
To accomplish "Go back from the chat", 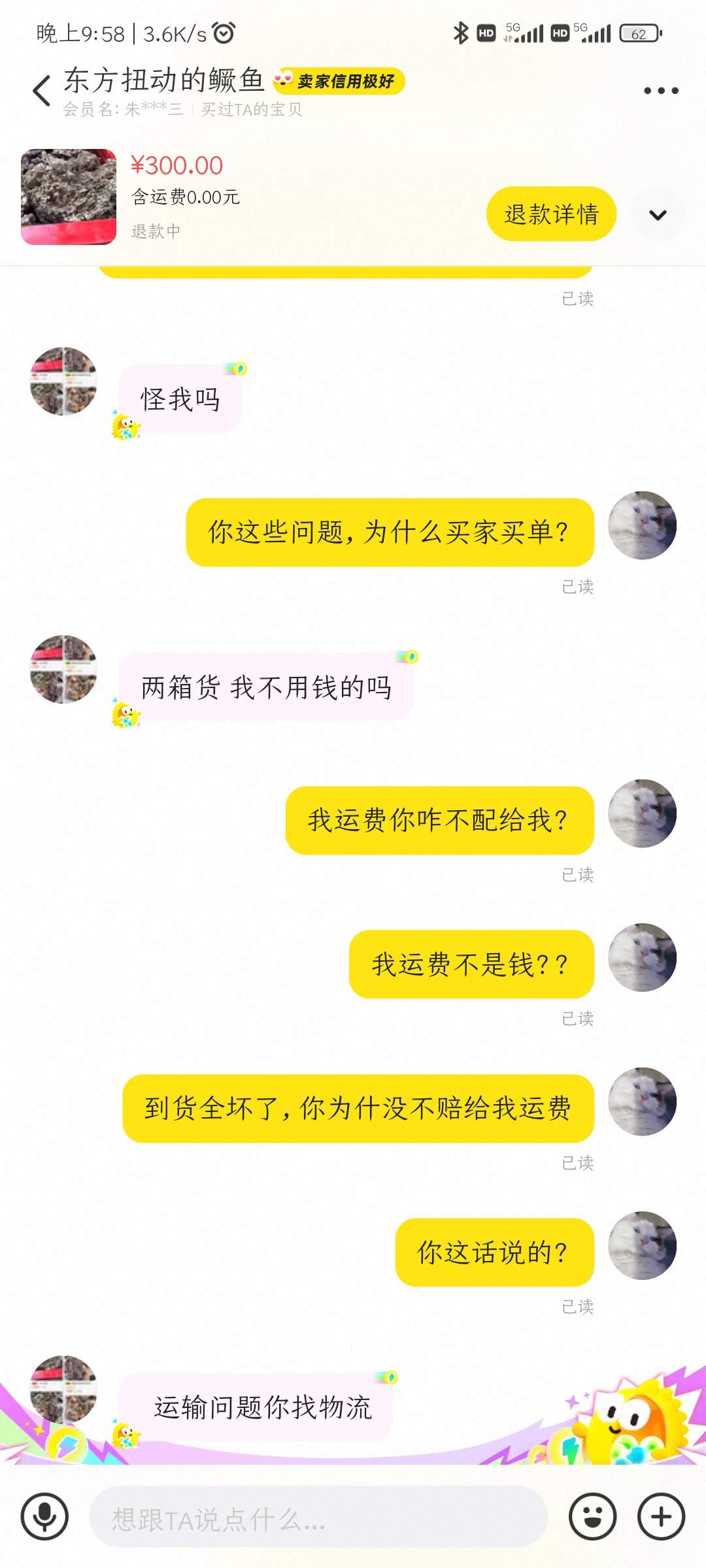I will point(42,90).
